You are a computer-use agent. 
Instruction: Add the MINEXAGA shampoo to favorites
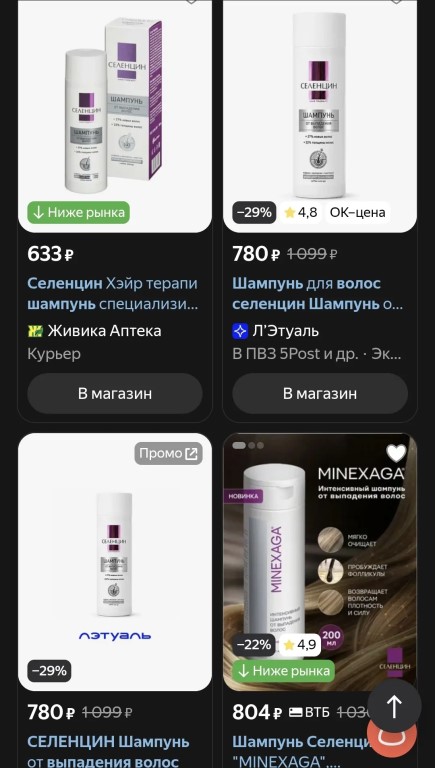coord(396,454)
